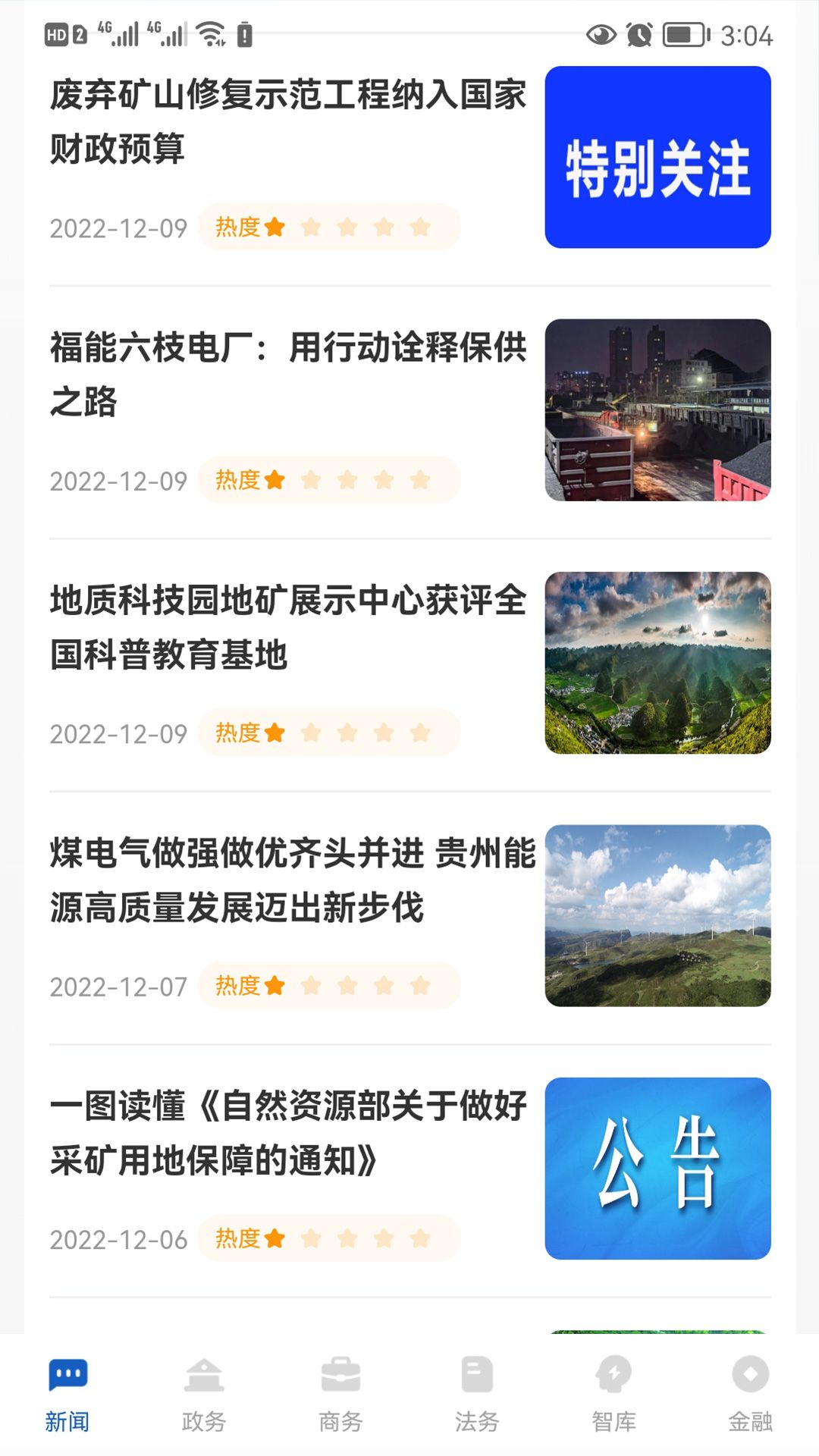This screenshot has height=1456, width=819.
Task: Switch to the 新闻 tab
Action: (x=69, y=1399)
